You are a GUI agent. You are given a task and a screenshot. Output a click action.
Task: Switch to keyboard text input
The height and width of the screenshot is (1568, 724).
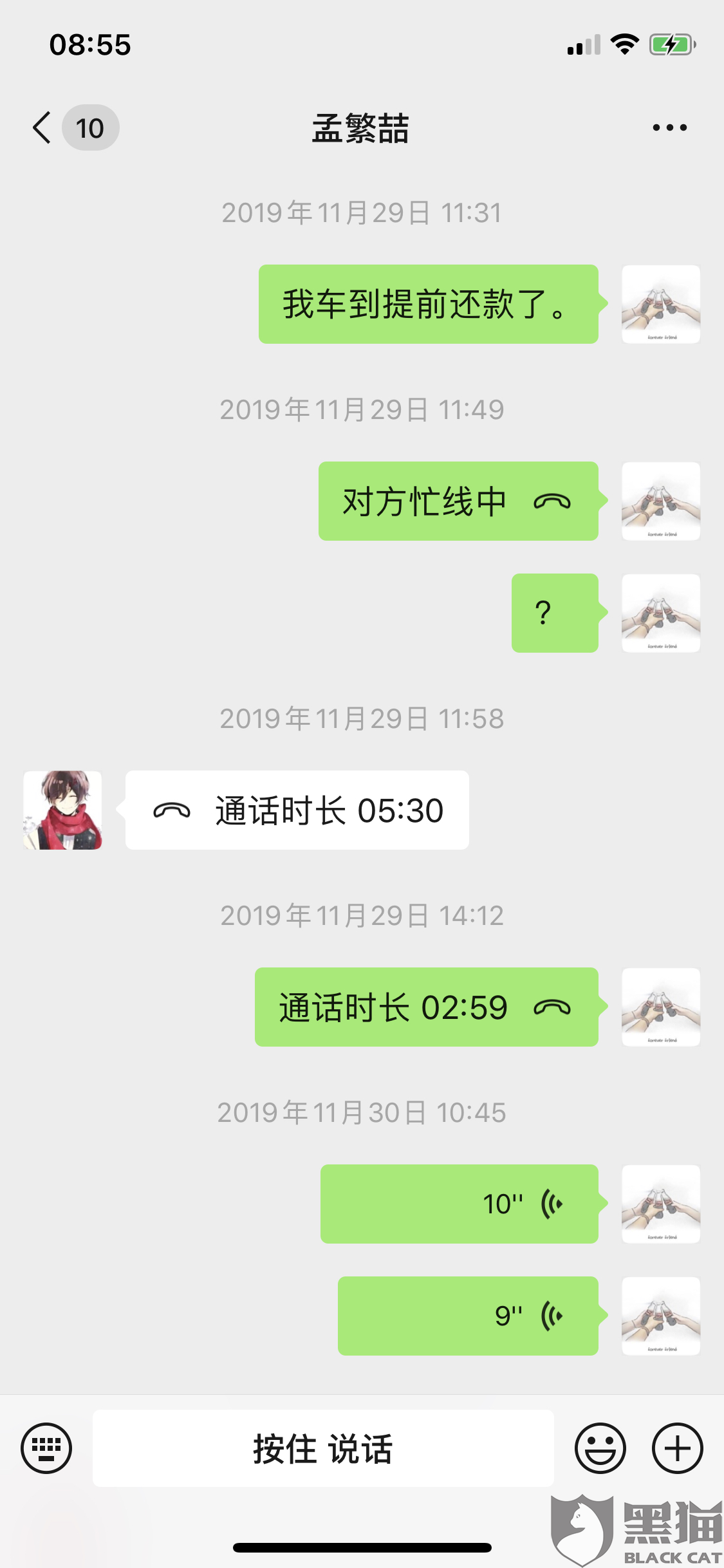pyautogui.click(x=46, y=1448)
